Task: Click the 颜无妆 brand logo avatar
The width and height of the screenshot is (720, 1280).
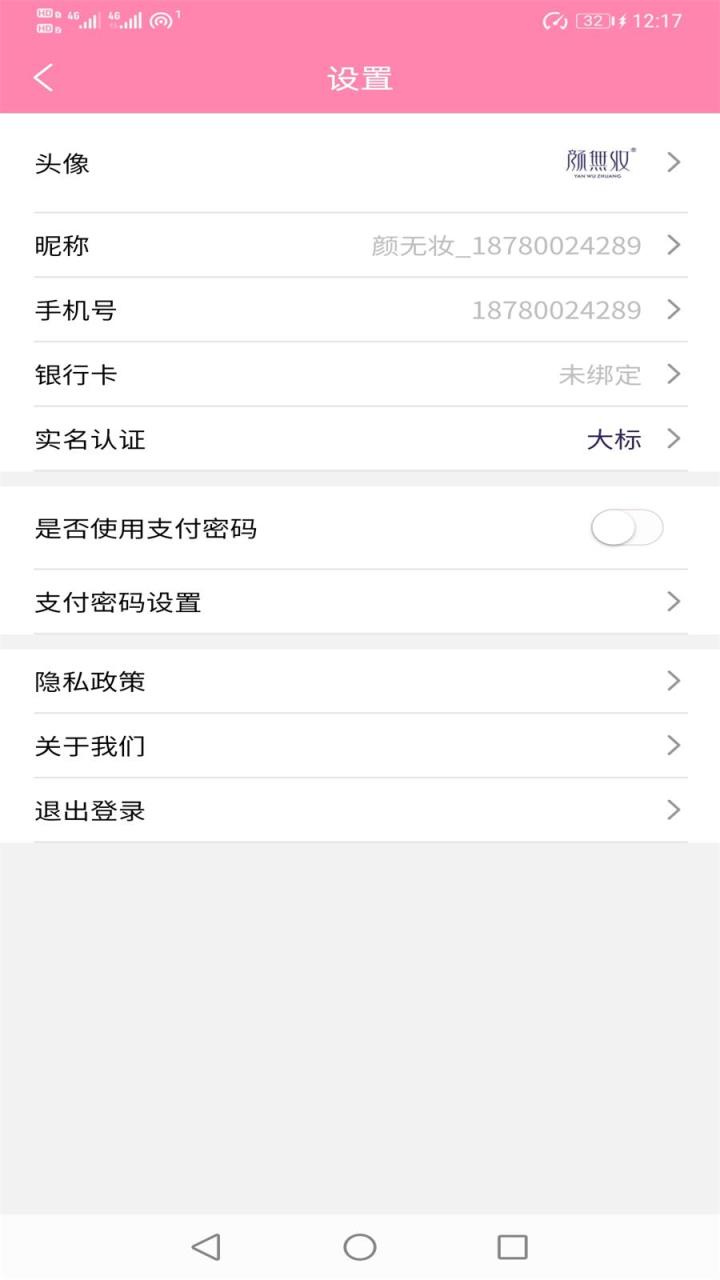Action: (597, 161)
